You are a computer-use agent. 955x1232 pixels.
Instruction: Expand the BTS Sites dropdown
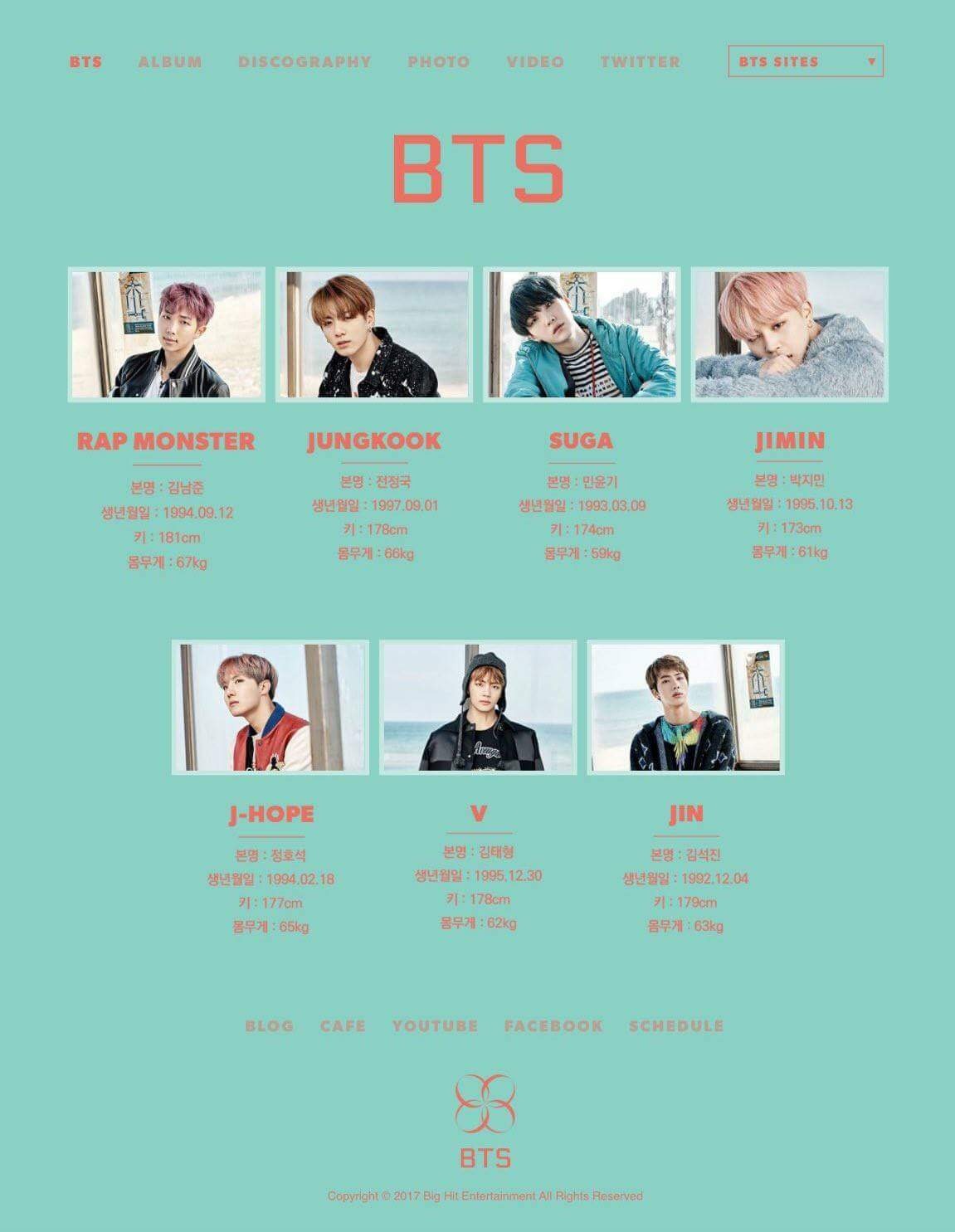point(805,61)
